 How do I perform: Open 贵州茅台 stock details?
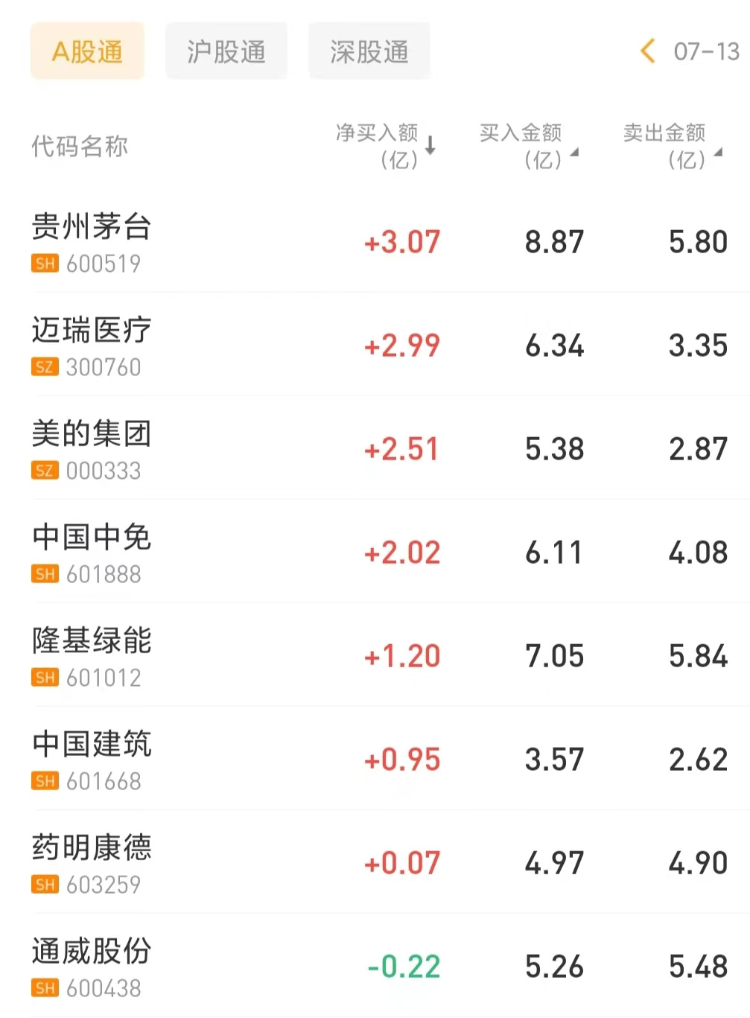click(92, 241)
